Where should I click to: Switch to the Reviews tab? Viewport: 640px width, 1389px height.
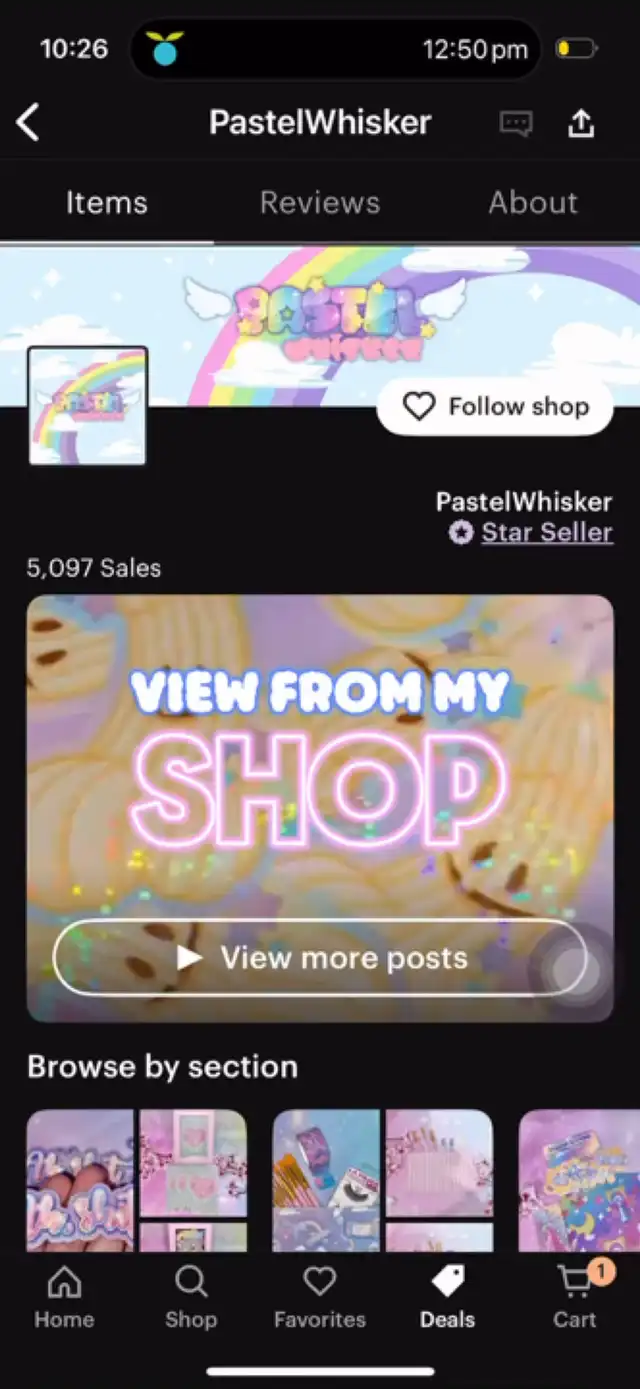click(x=320, y=203)
